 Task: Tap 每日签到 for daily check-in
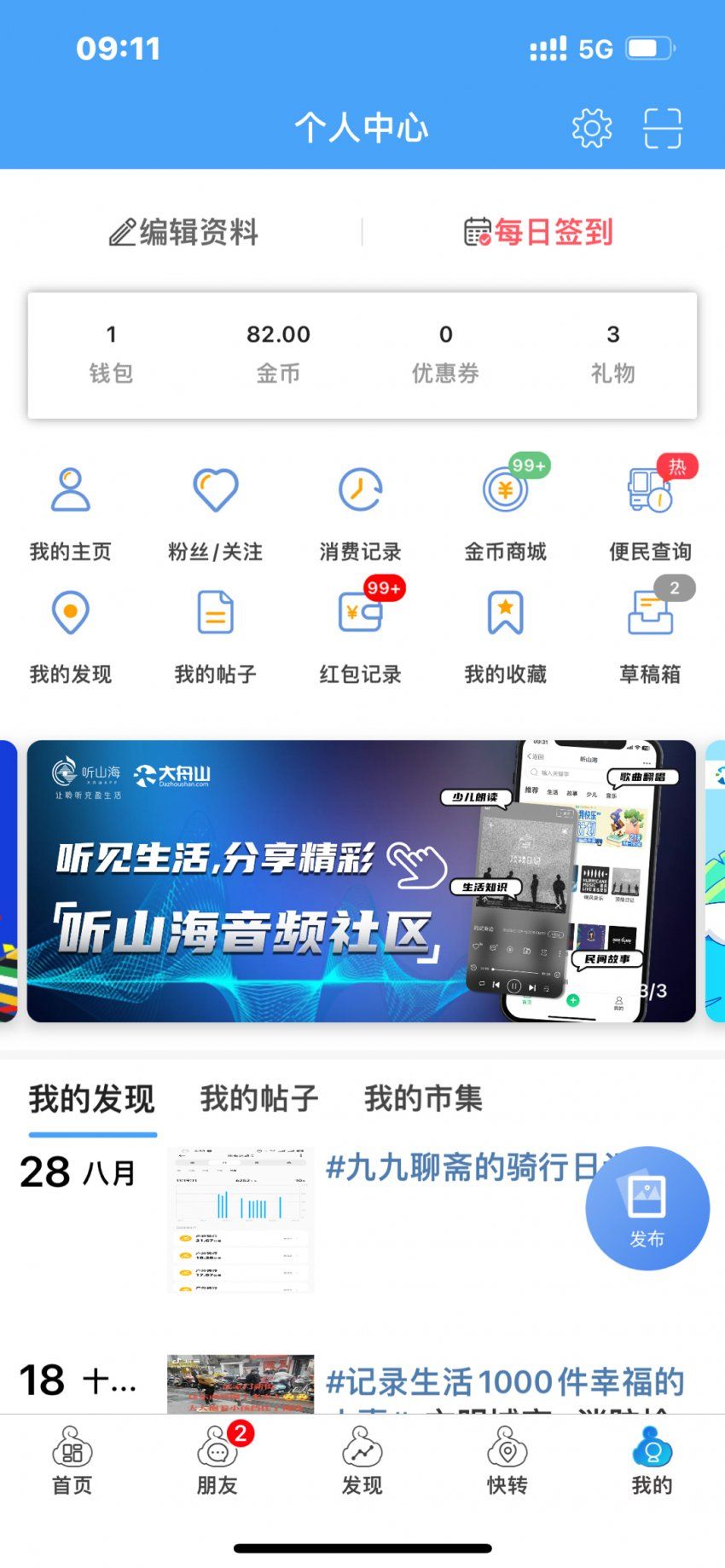(538, 232)
